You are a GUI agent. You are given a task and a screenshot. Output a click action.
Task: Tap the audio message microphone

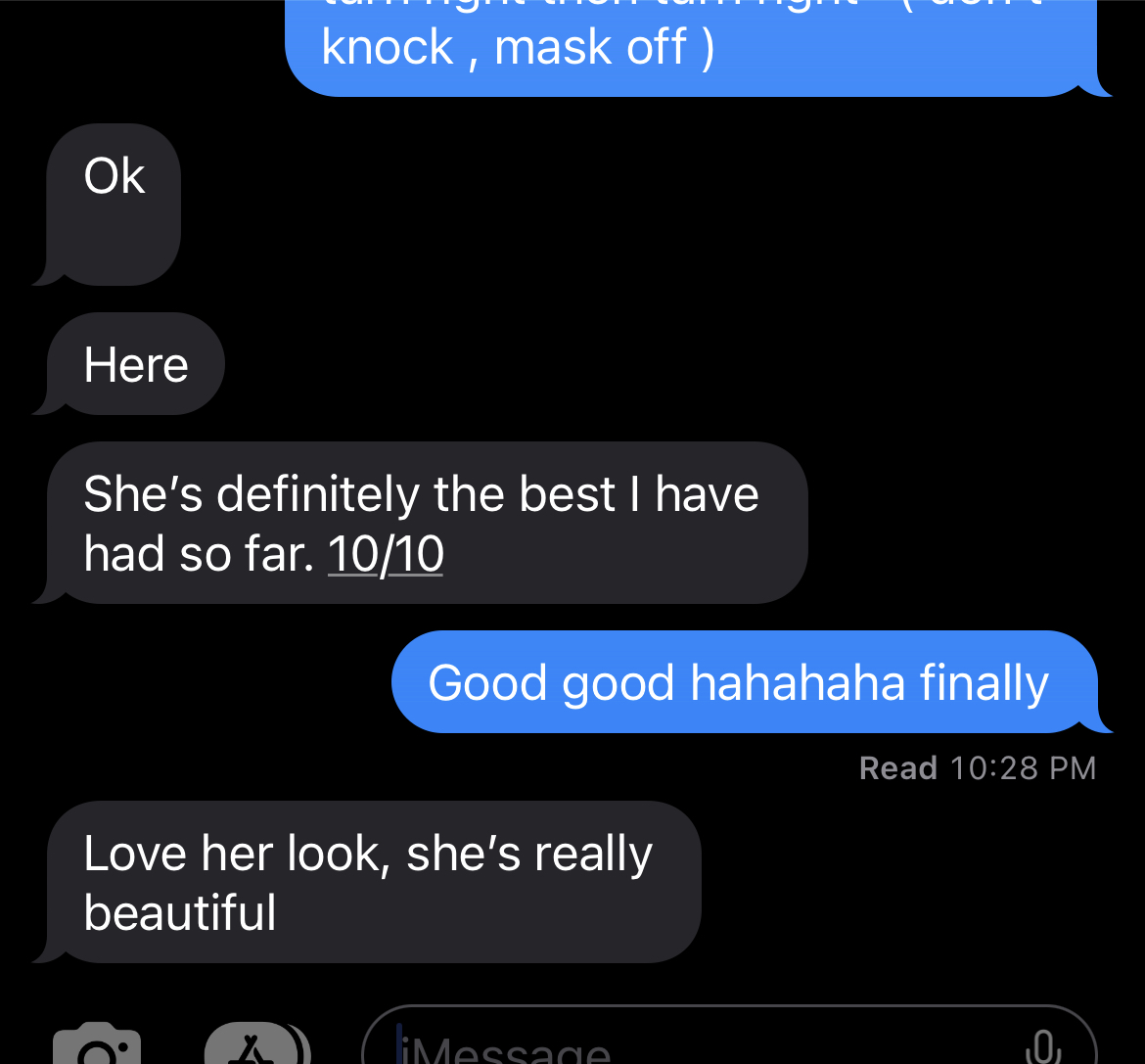pos(1043,1047)
